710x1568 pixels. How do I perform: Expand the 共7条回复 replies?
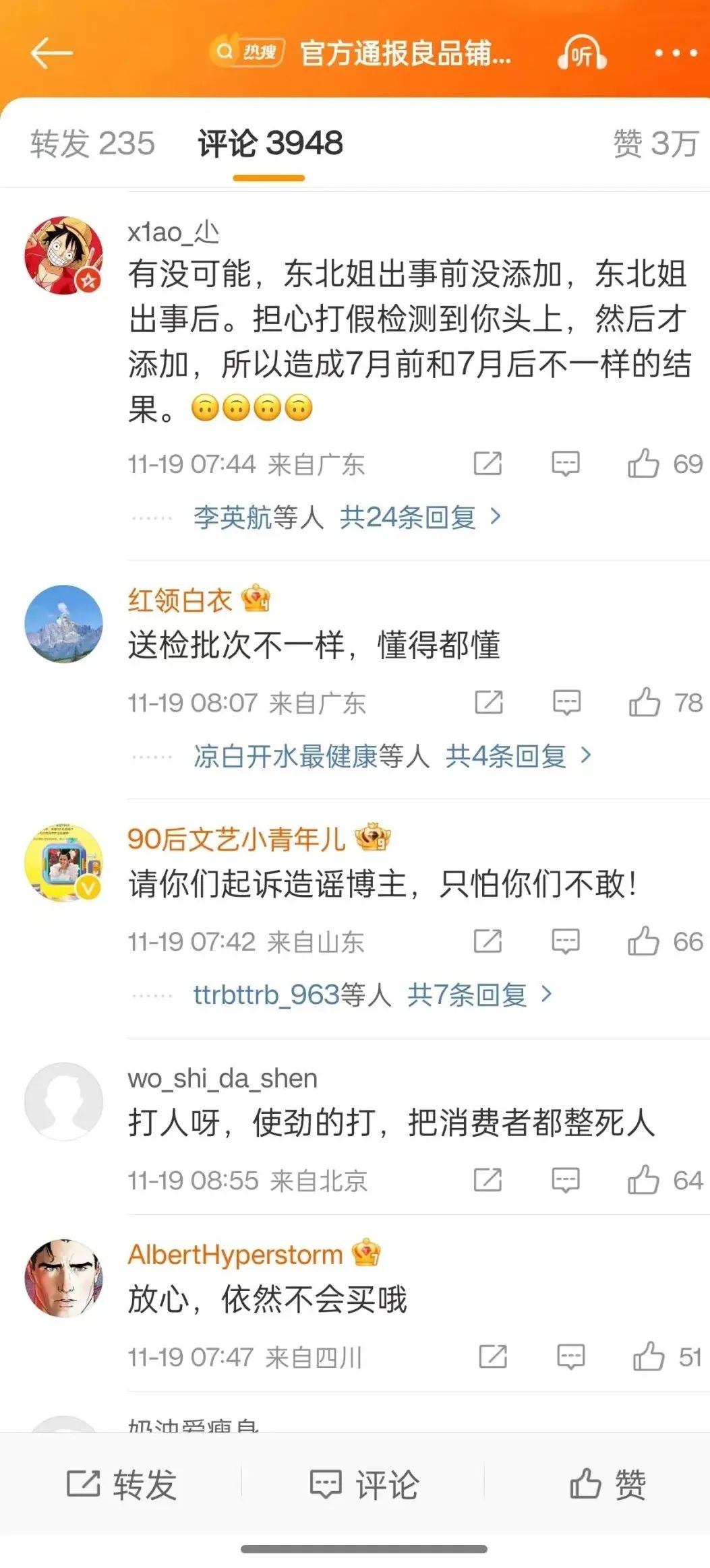coord(479,995)
